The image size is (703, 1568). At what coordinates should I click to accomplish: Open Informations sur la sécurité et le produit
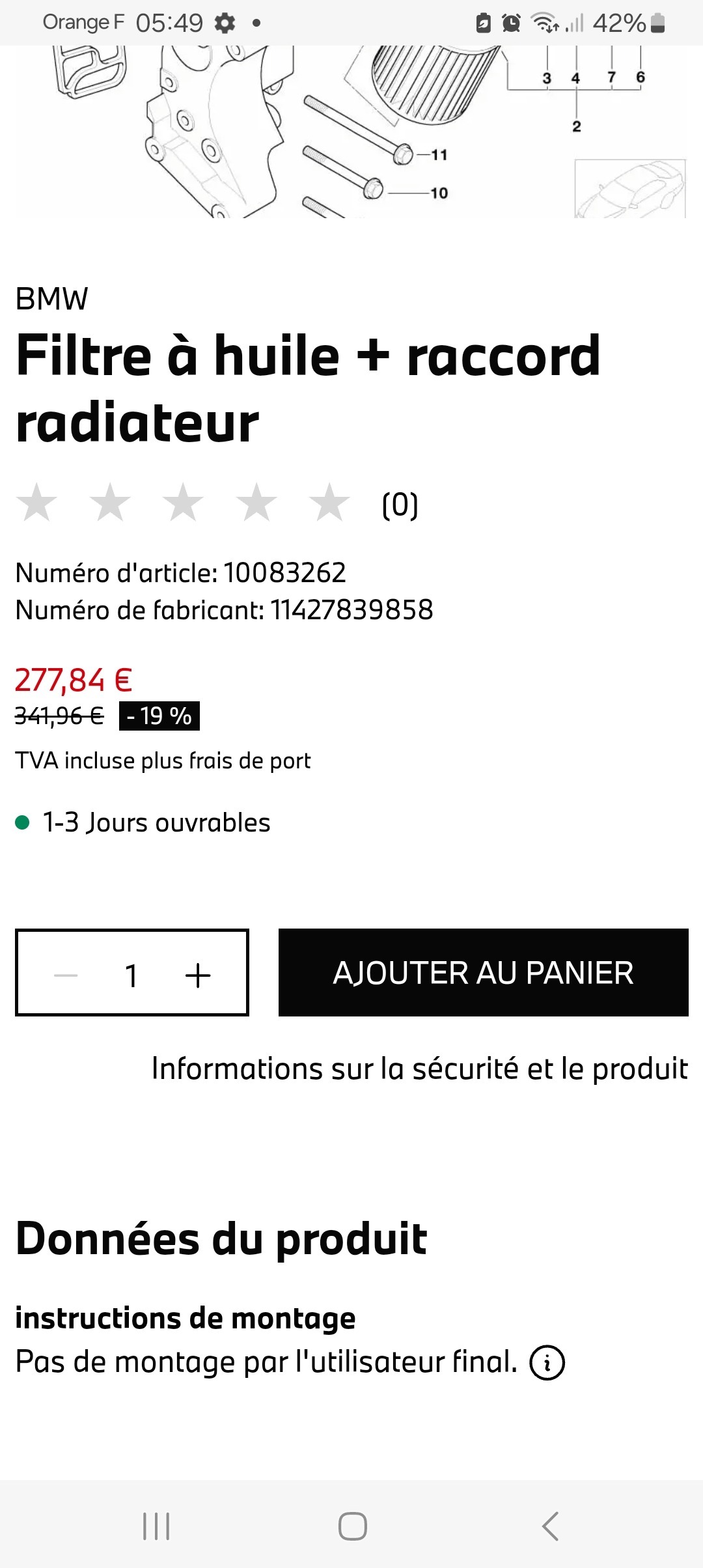coord(420,1069)
